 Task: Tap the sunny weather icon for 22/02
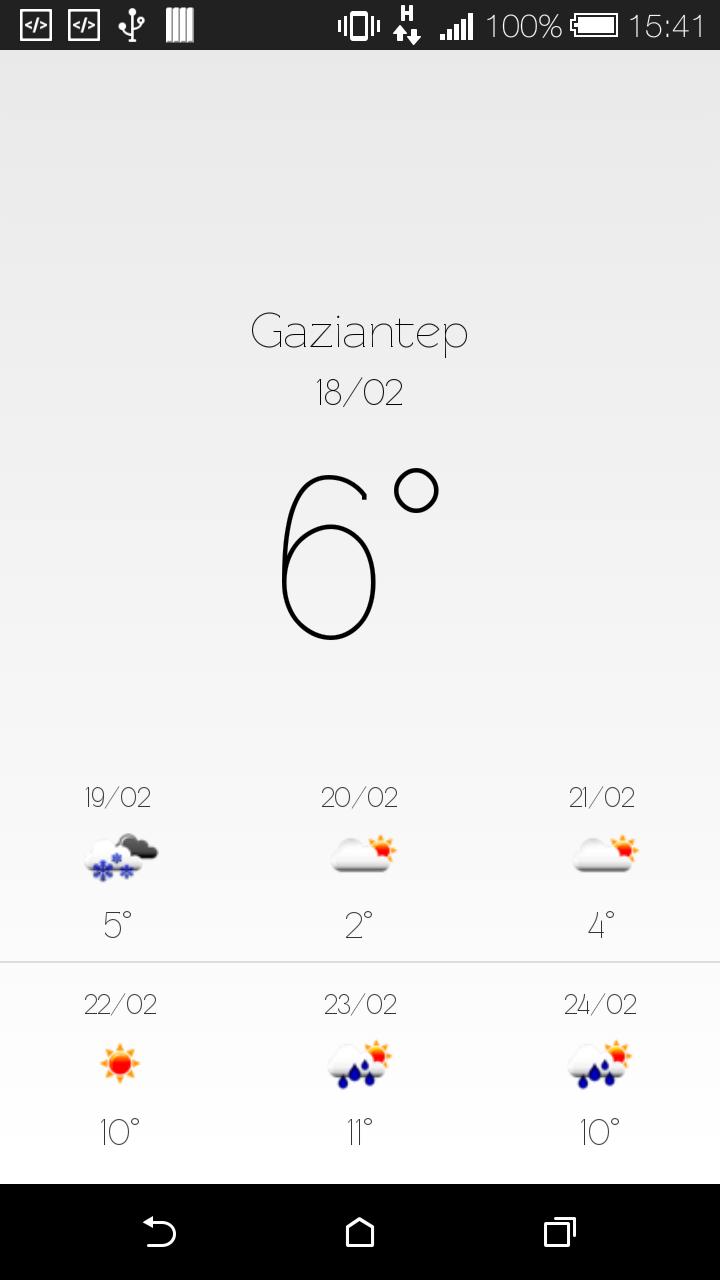(118, 1063)
